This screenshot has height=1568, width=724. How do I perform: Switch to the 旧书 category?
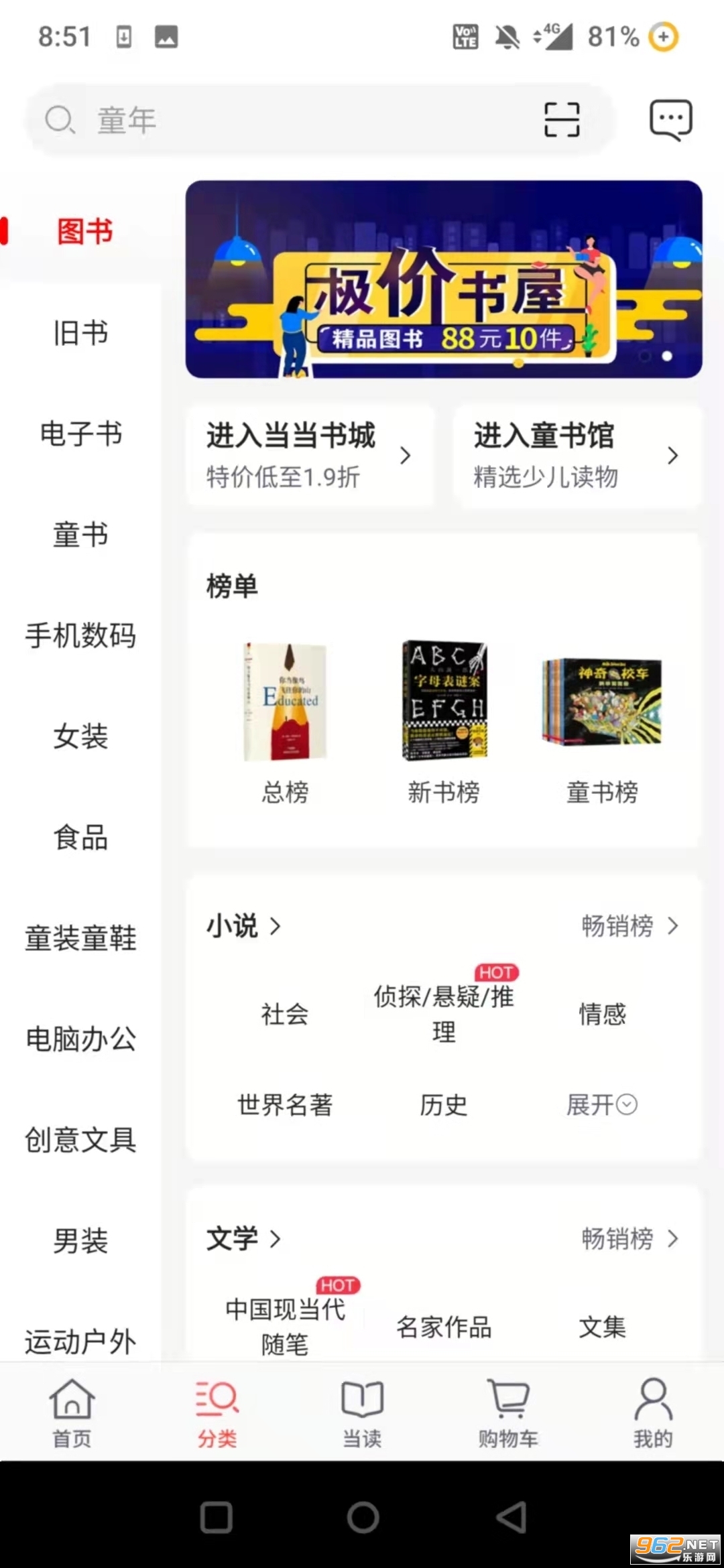pos(80,332)
